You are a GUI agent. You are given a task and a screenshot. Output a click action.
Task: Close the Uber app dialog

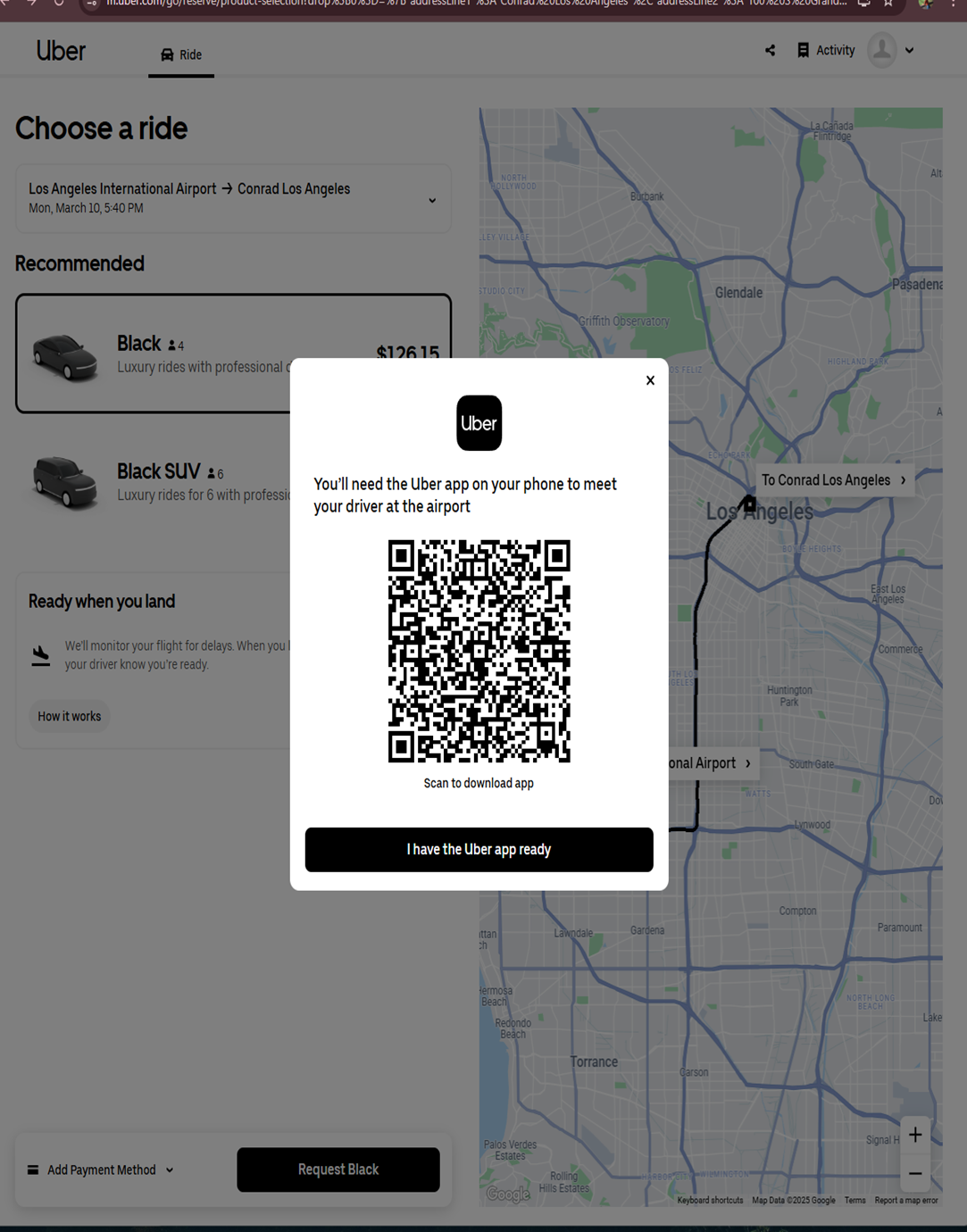[650, 380]
